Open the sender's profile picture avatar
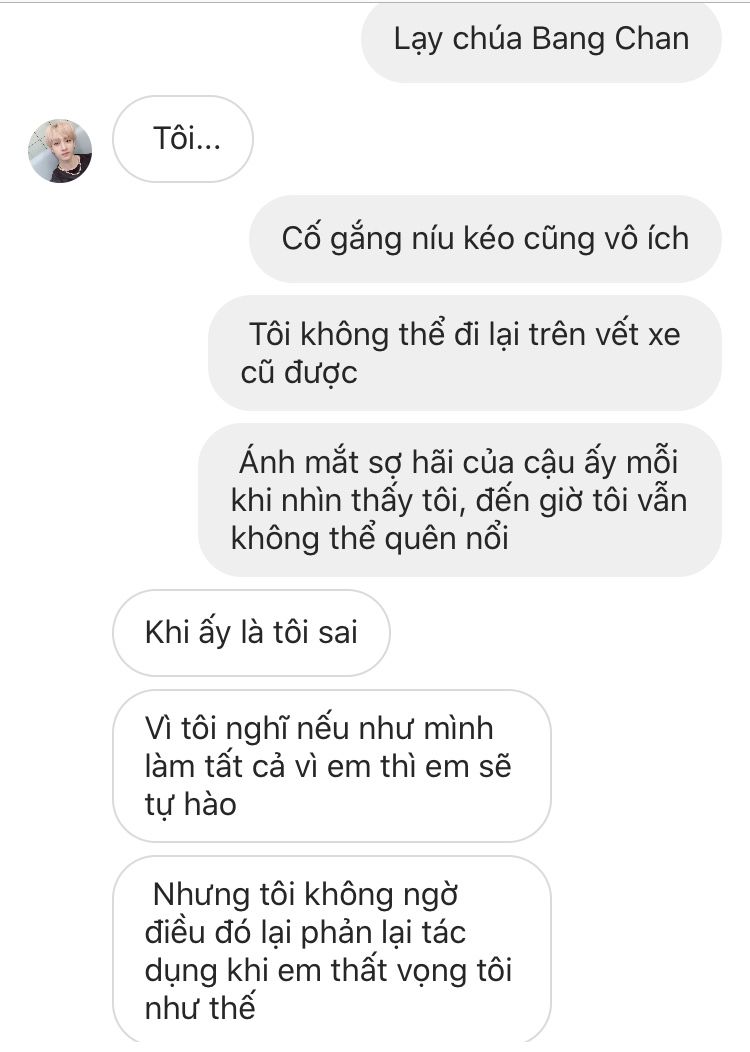Image resolution: width=750 pixels, height=1052 pixels. (60, 151)
